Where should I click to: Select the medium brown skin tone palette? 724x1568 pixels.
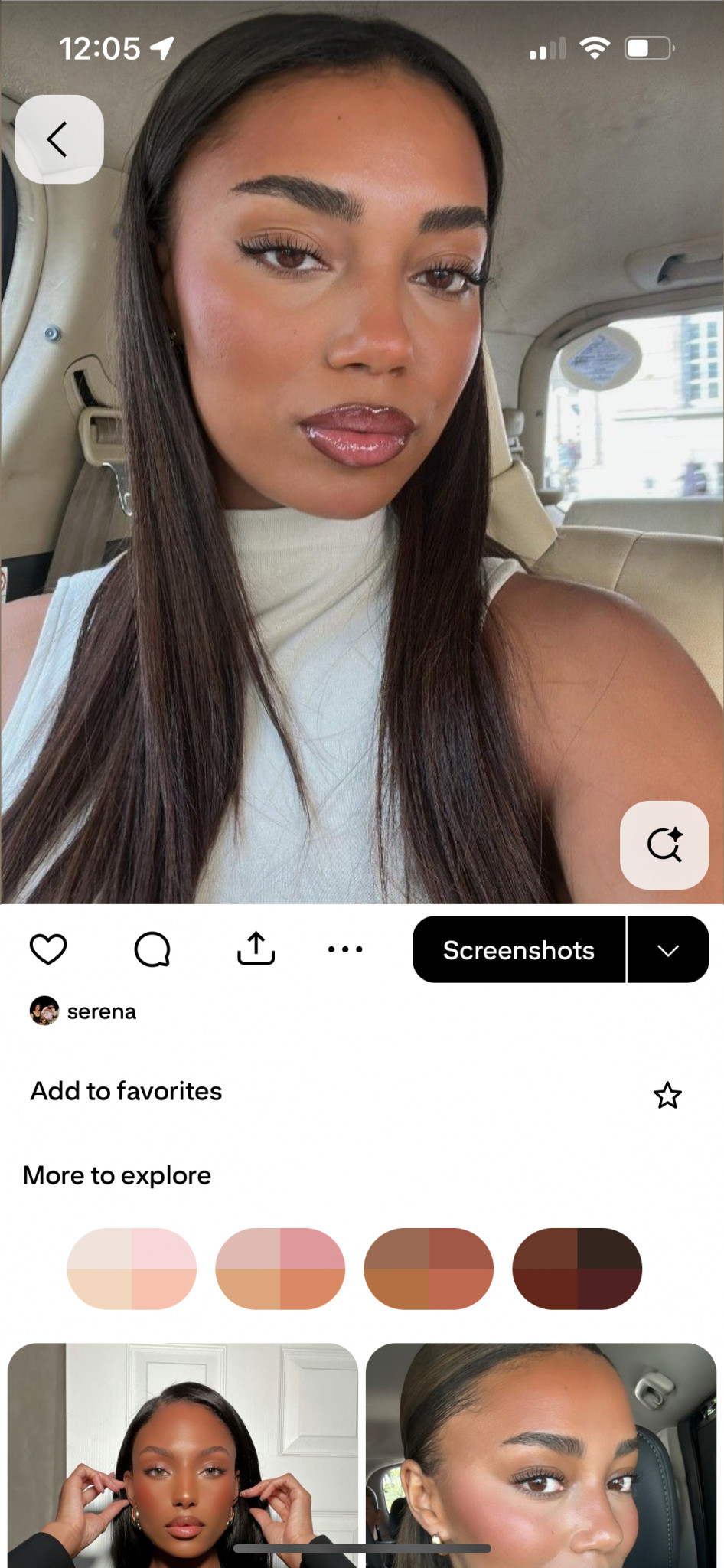click(429, 1269)
